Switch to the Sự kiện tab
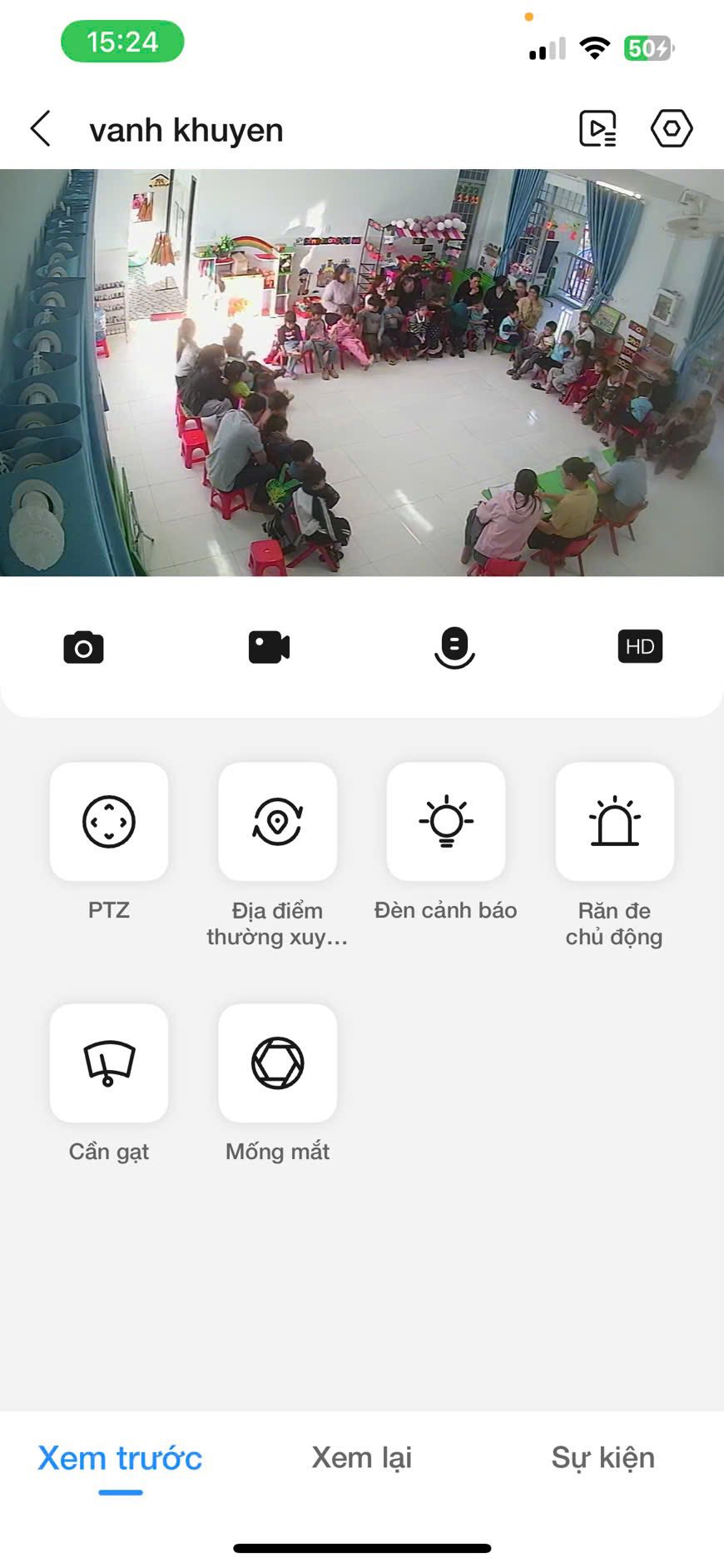Image resolution: width=724 pixels, height=1568 pixels. click(x=603, y=1458)
